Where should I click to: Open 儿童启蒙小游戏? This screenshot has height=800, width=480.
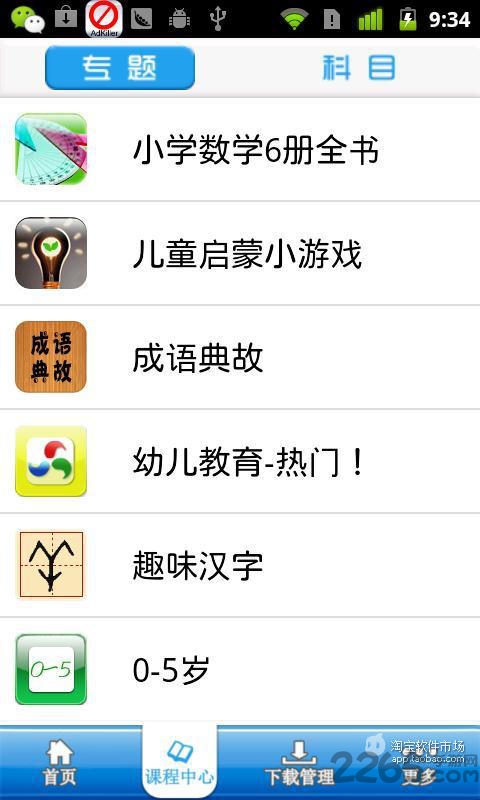(240, 253)
